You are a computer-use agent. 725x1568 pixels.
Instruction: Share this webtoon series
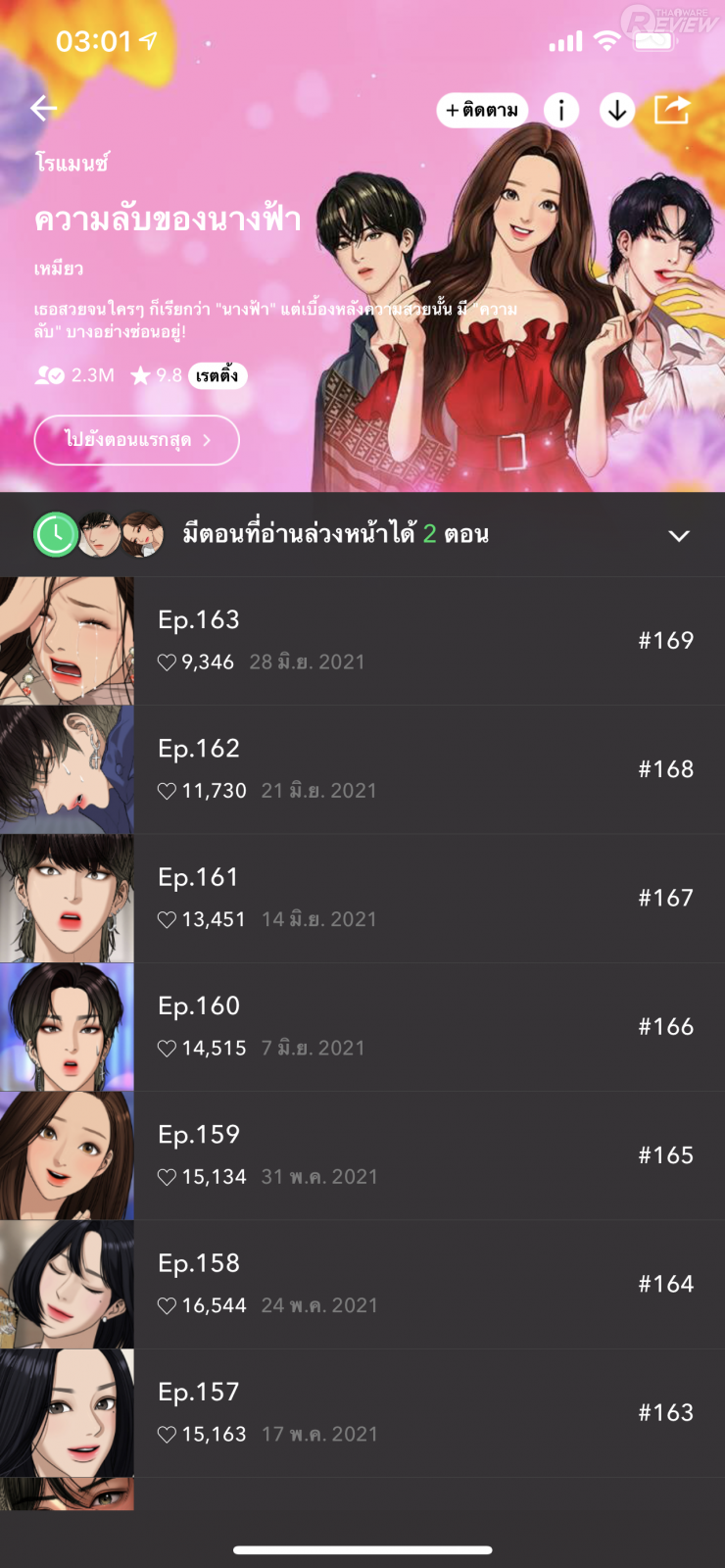point(672,110)
